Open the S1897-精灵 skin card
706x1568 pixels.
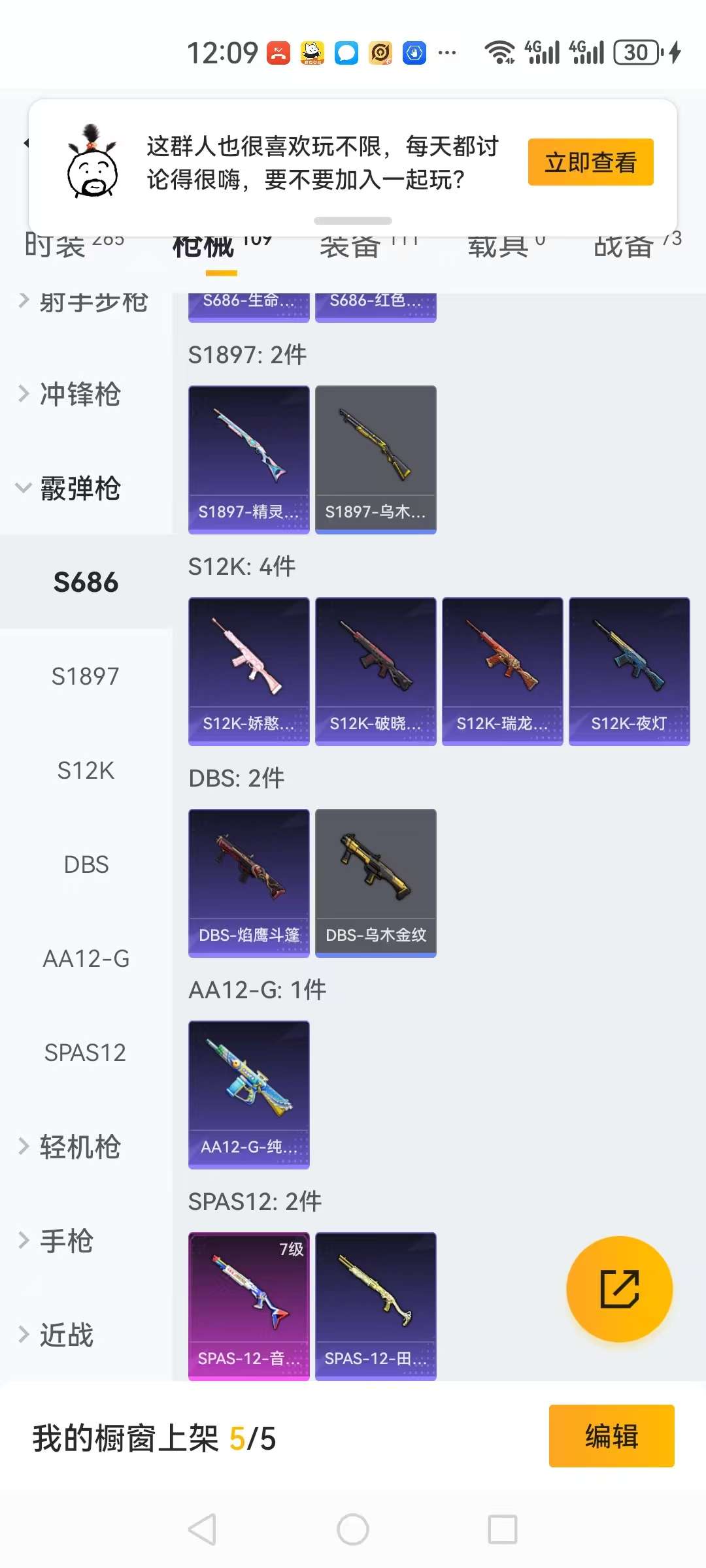pos(248,459)
